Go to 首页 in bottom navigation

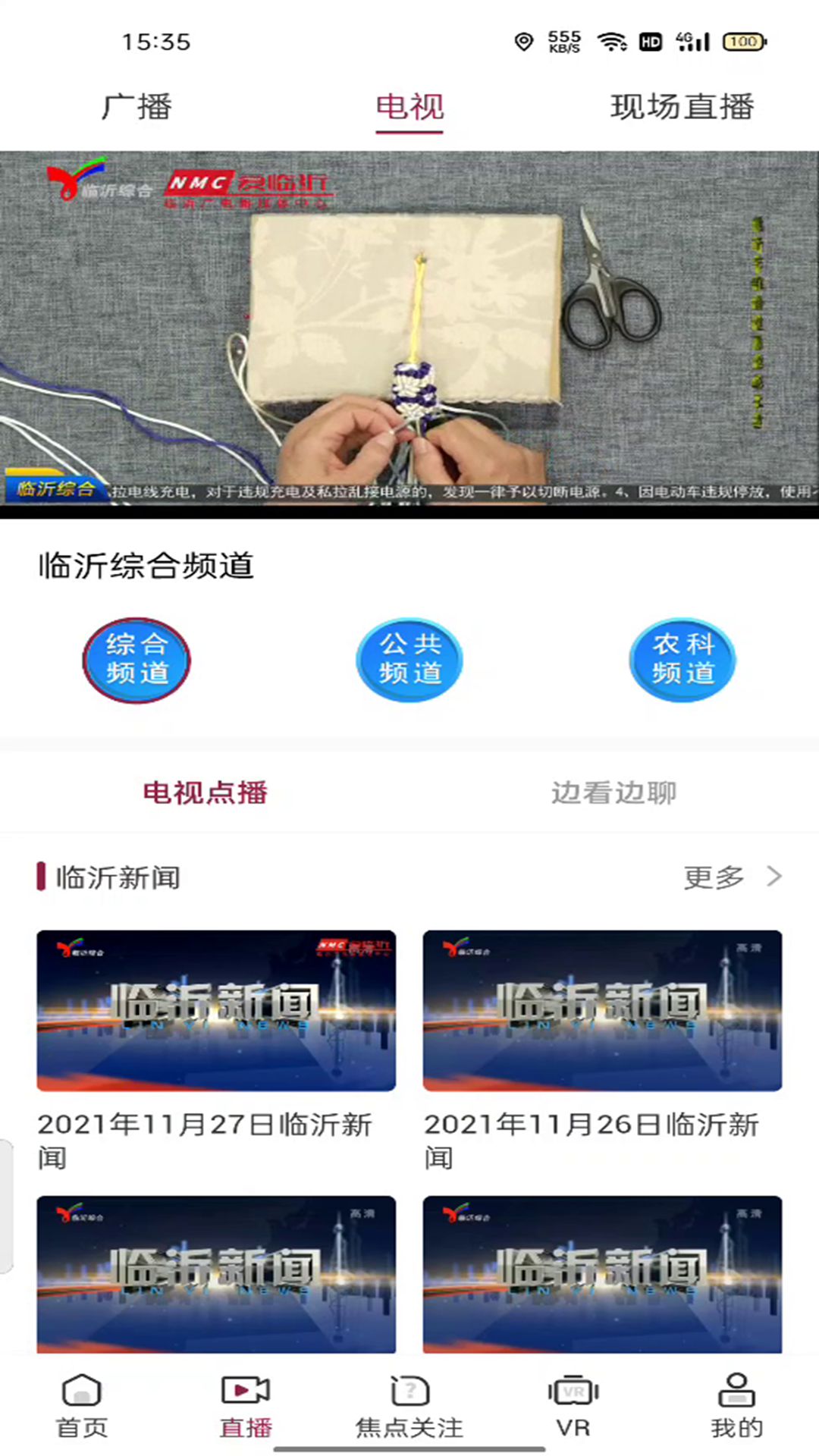coord(82,1405)
